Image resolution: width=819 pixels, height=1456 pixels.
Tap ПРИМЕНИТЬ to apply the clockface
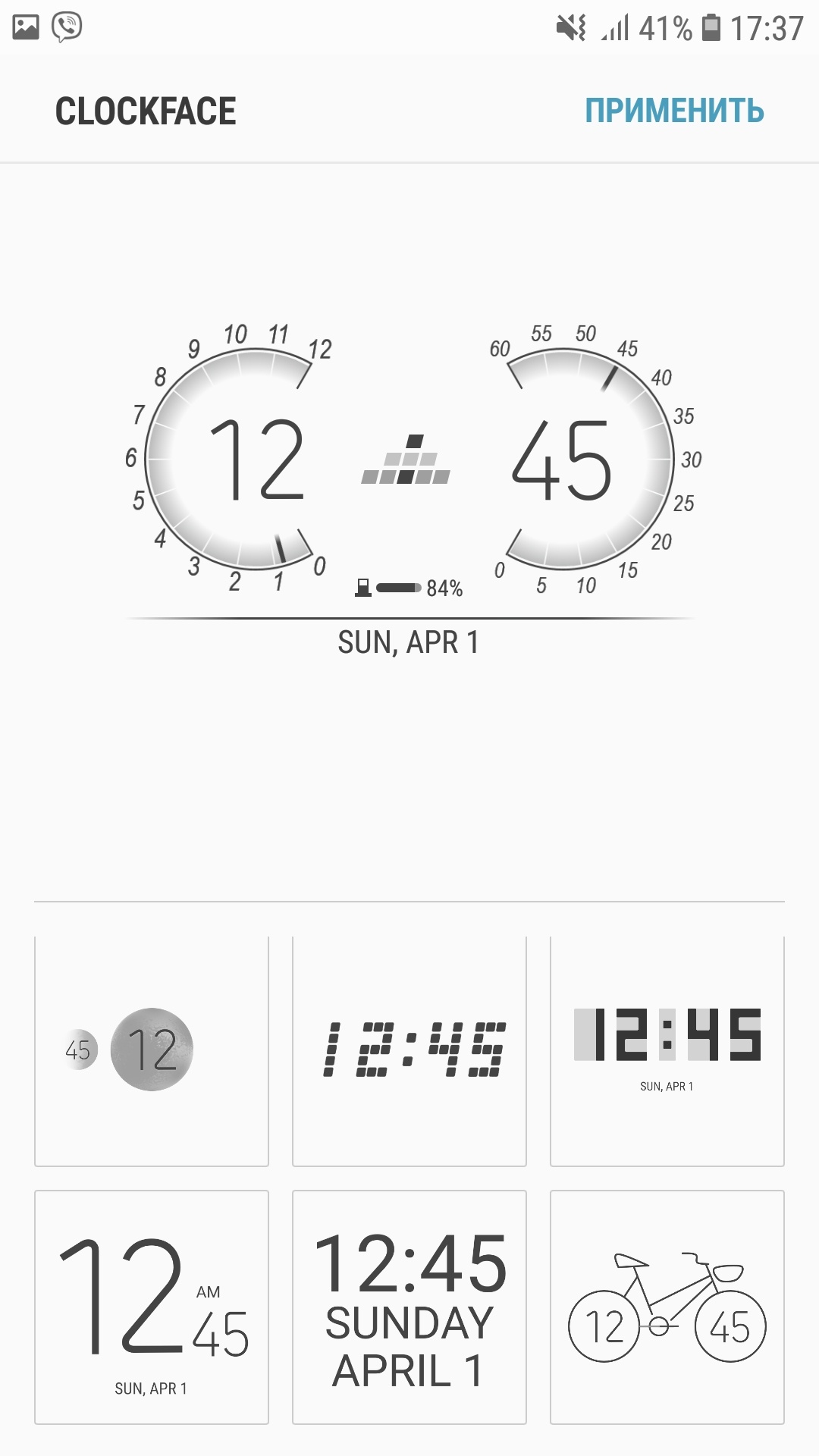(x=673, y=111)
